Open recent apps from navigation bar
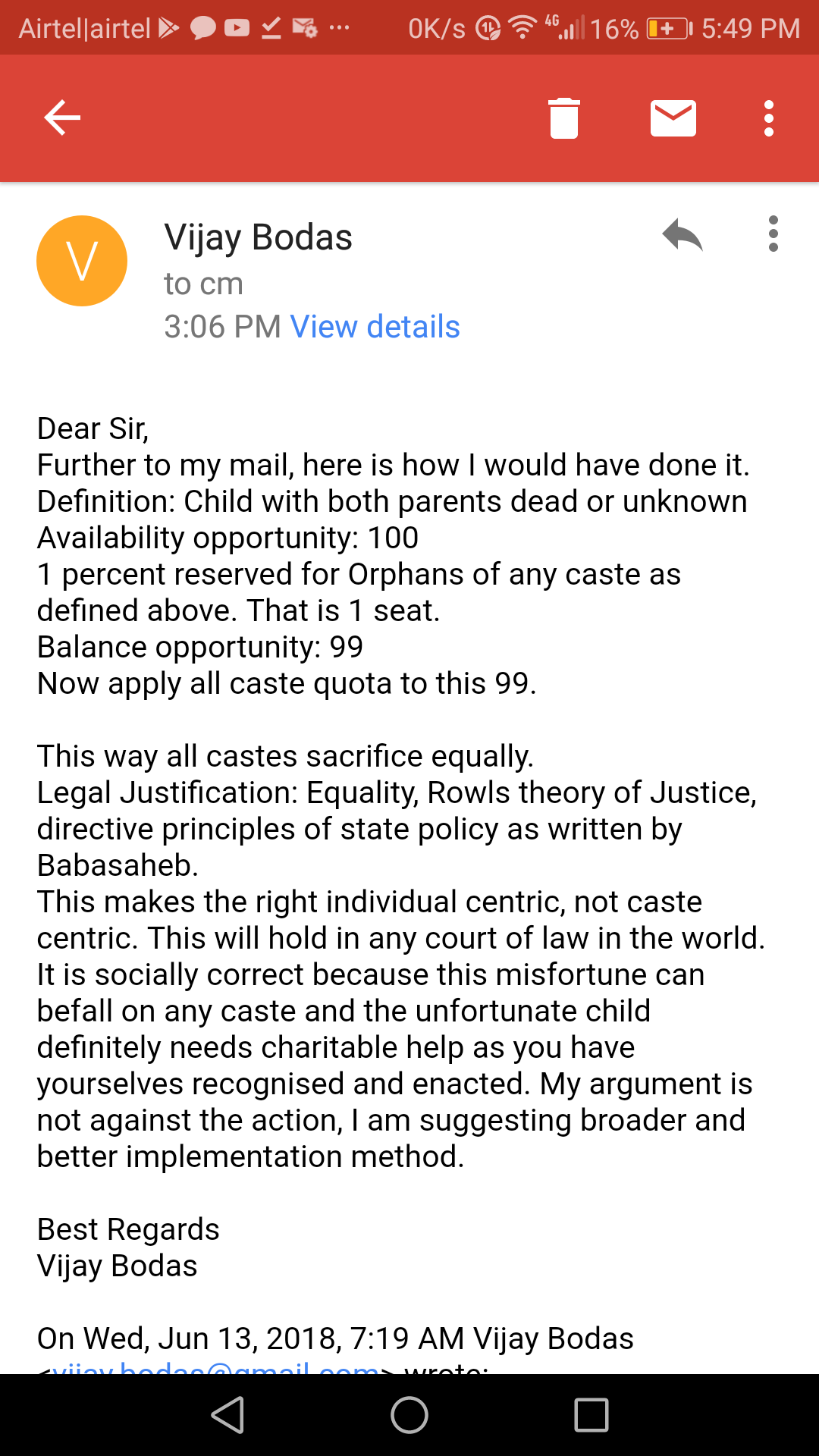The height and width of the screenshot is (1456, 819). [x=591, y=1415]
